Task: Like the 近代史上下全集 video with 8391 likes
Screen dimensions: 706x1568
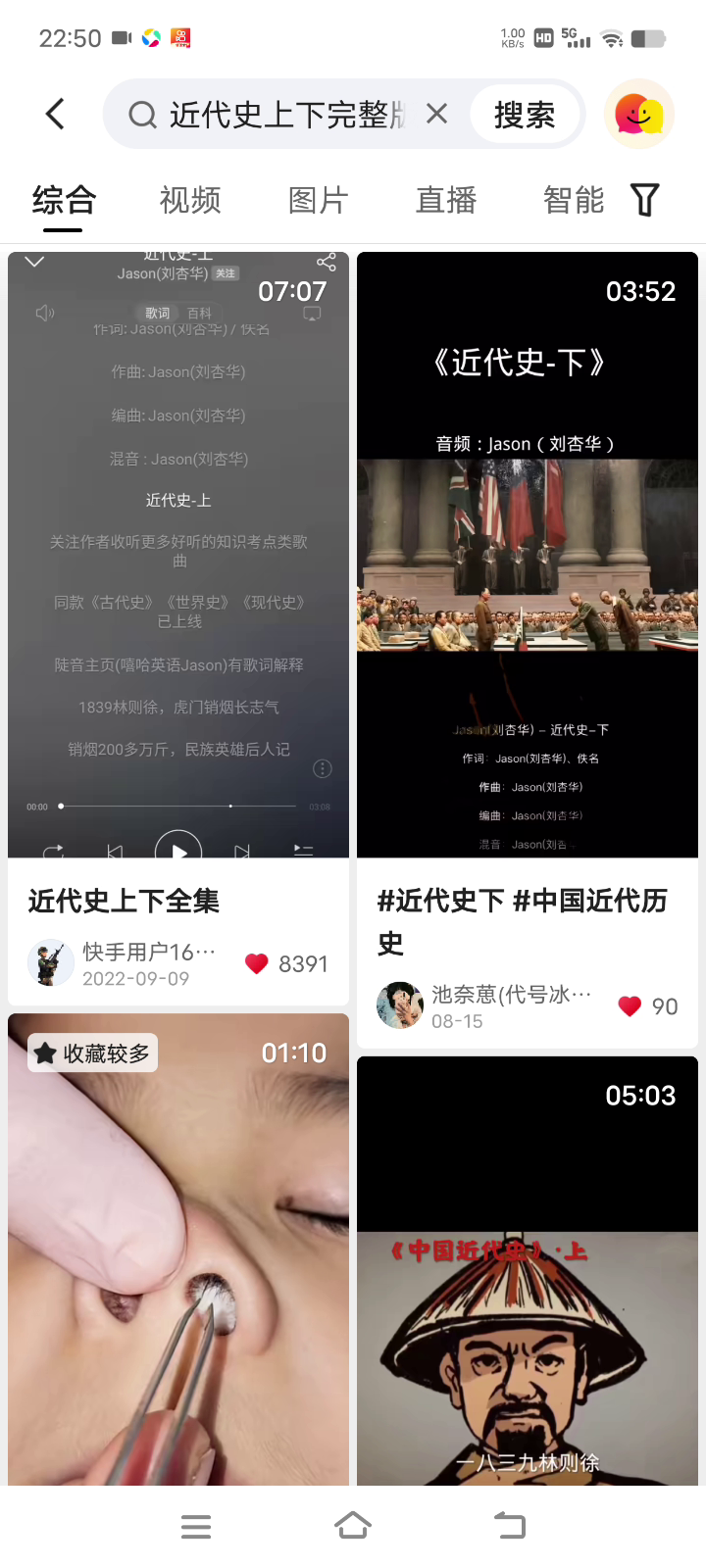Action: click(257, 963)
